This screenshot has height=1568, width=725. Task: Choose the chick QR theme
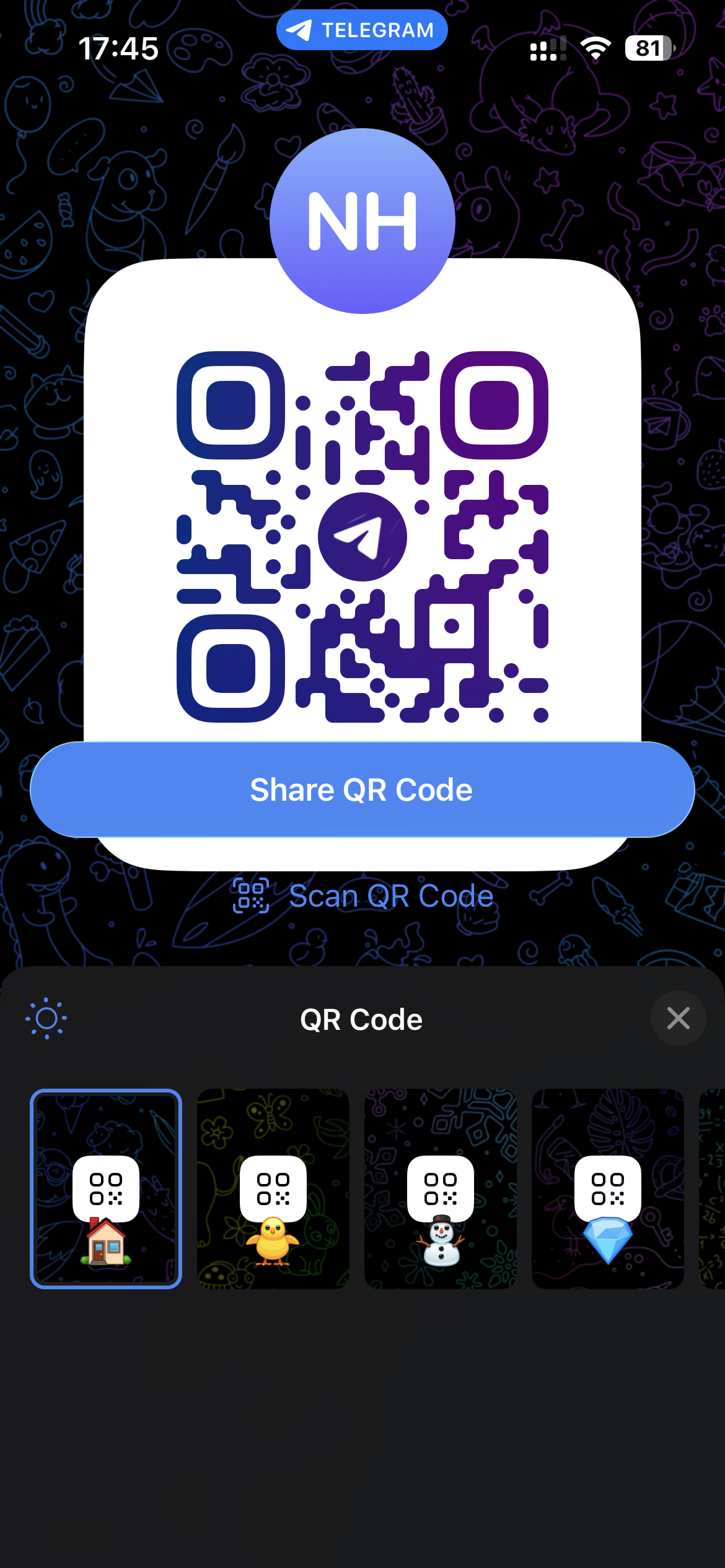273,1189
